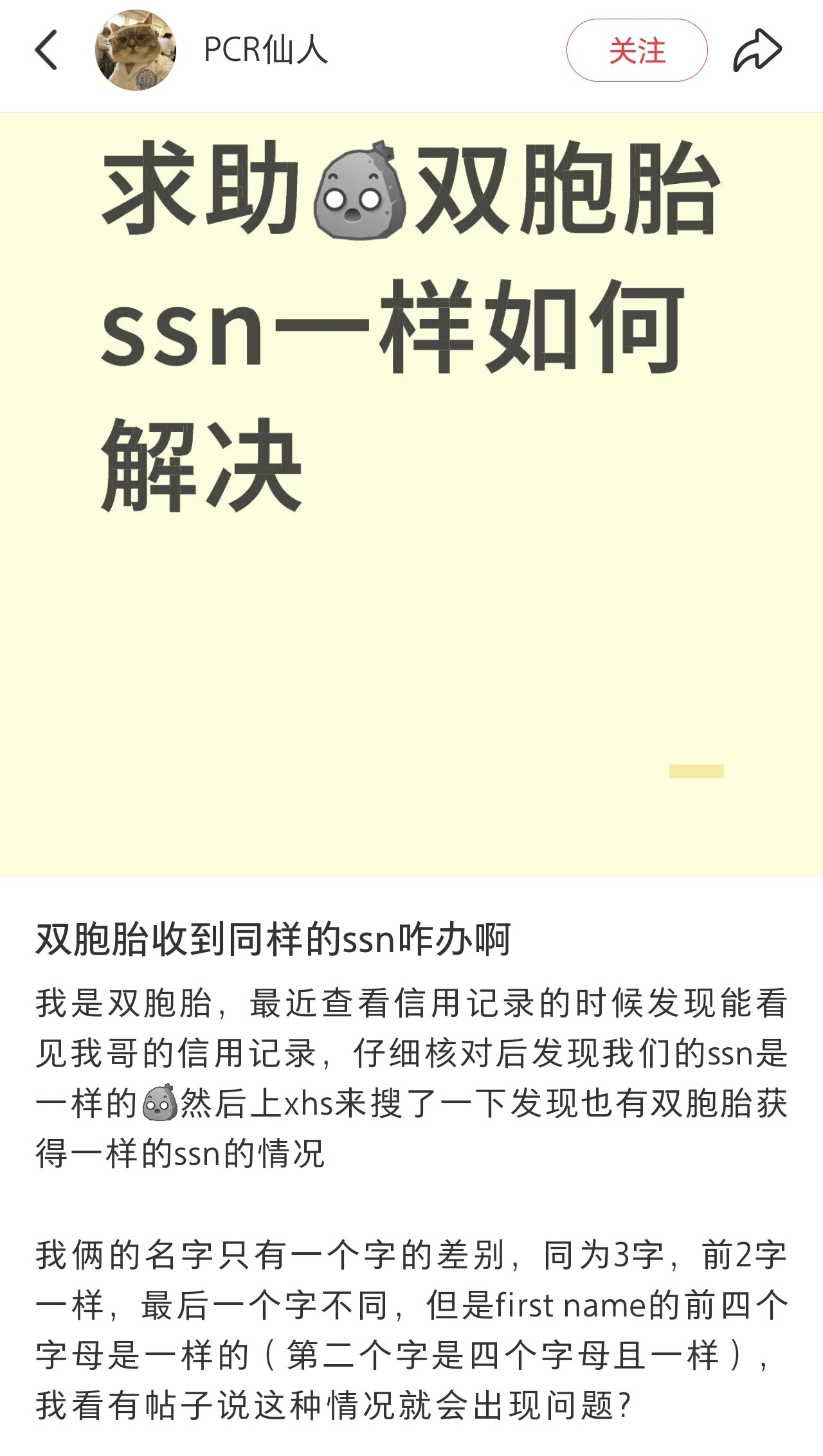Go back using the back arrow
The image size is (823, 1456).
click(x=46, y=50)
